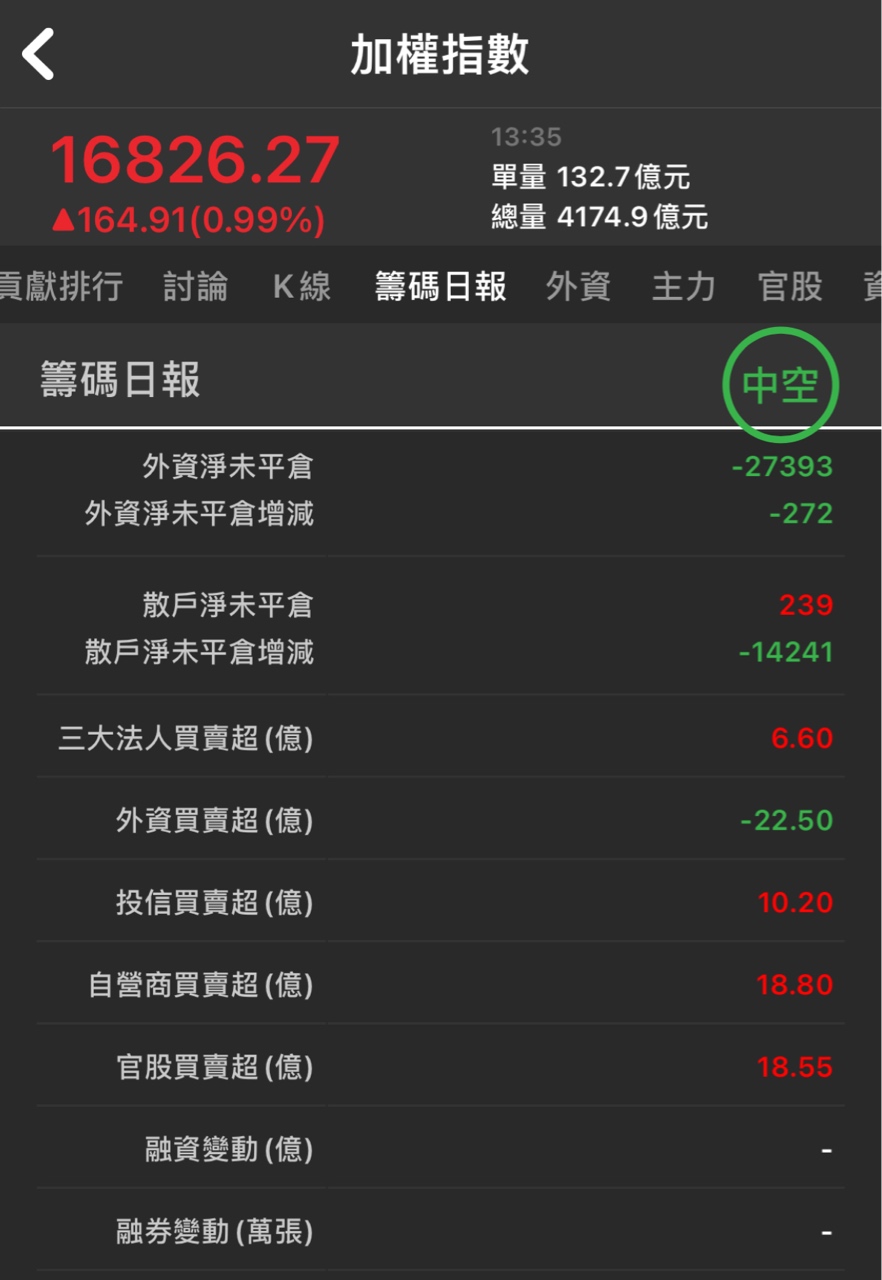Open the 外資 tab

click(x=578, y=287)
